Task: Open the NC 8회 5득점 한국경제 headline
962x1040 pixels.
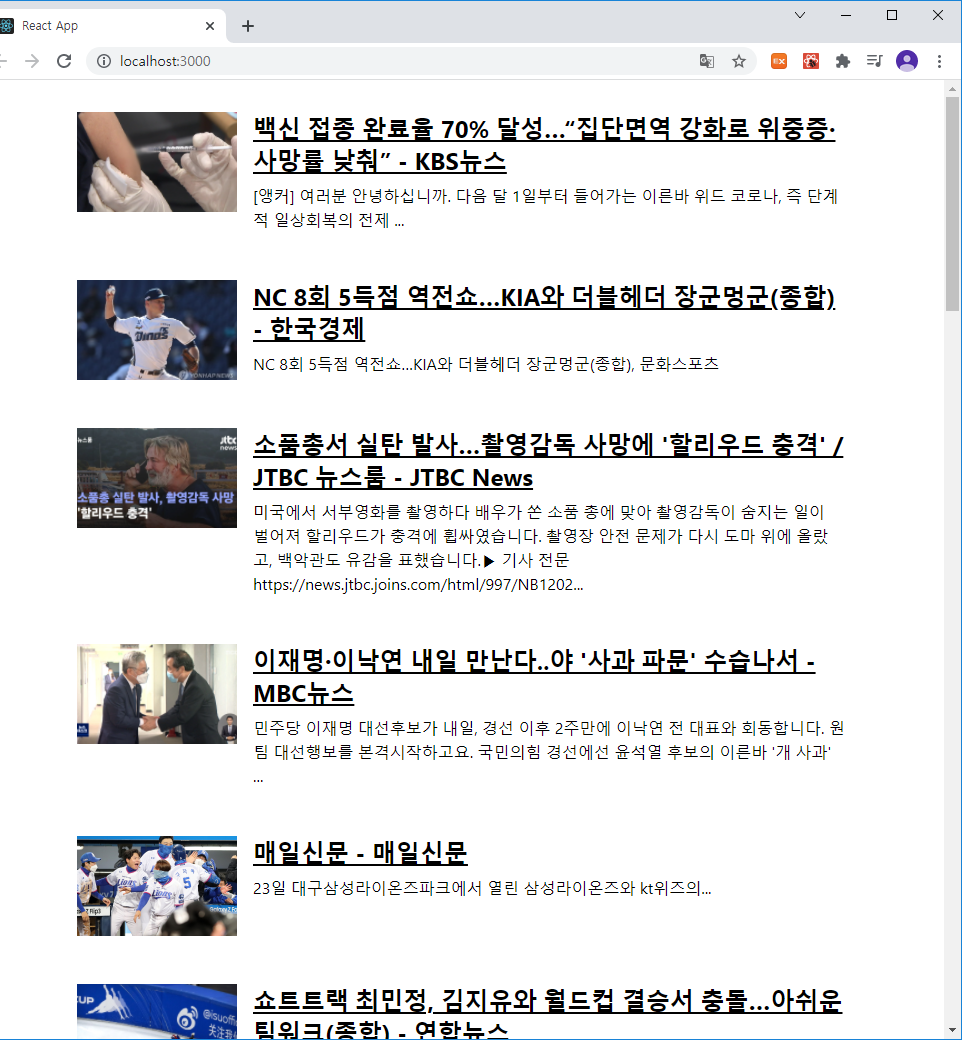Action: [x=544, y=298]
